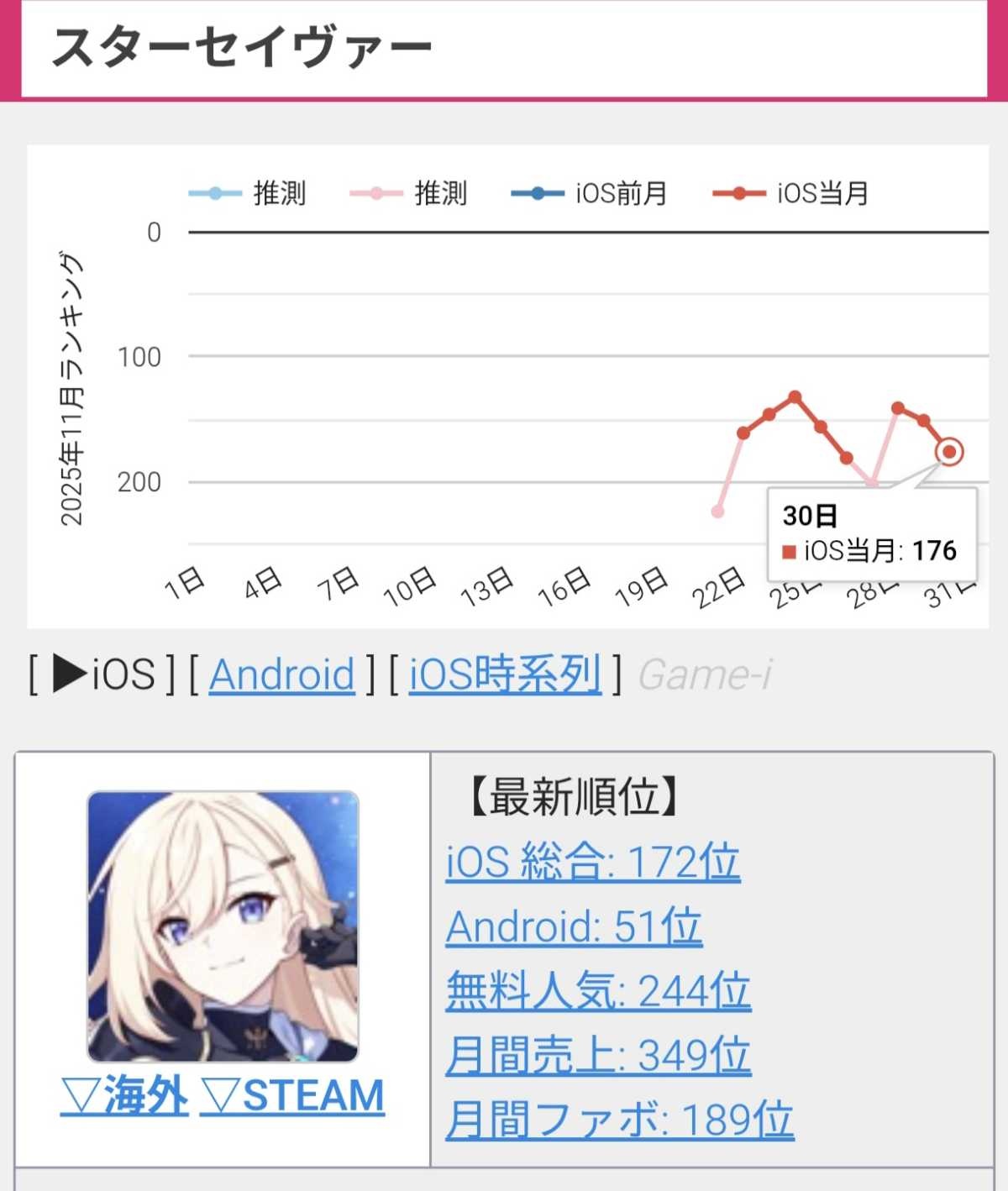This screenshot has height=1191, width=1008.
Task: Toggle the iOS当月 series in the legend
Action: coord(791,194)
